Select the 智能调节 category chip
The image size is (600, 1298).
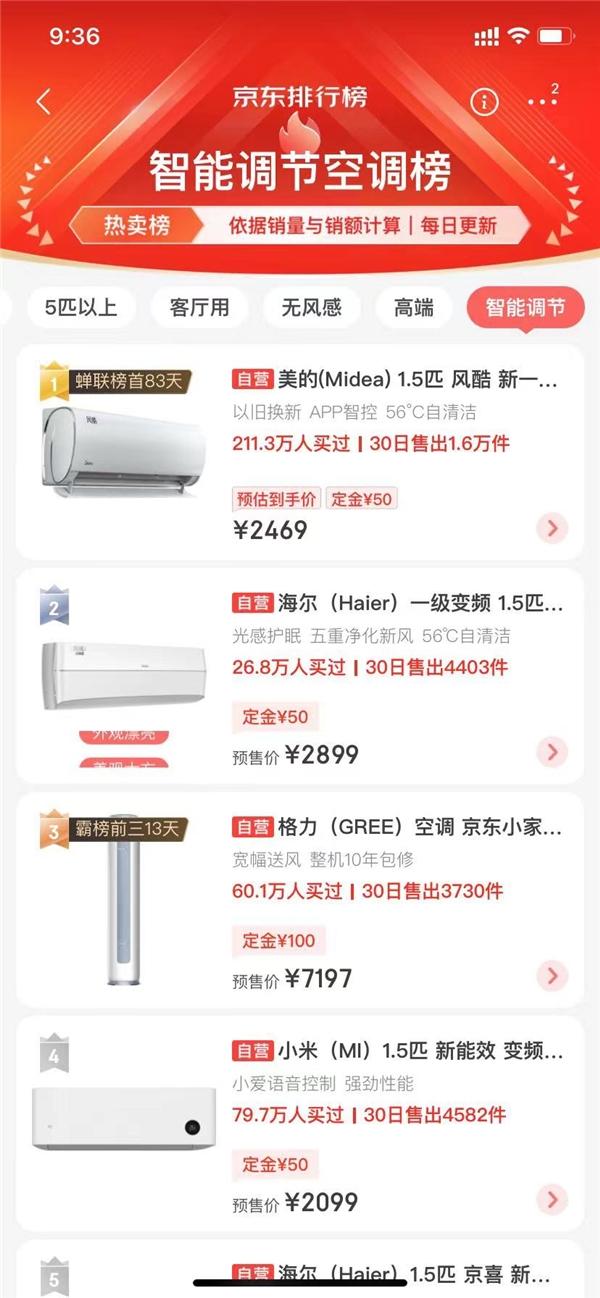click(526, 307)
